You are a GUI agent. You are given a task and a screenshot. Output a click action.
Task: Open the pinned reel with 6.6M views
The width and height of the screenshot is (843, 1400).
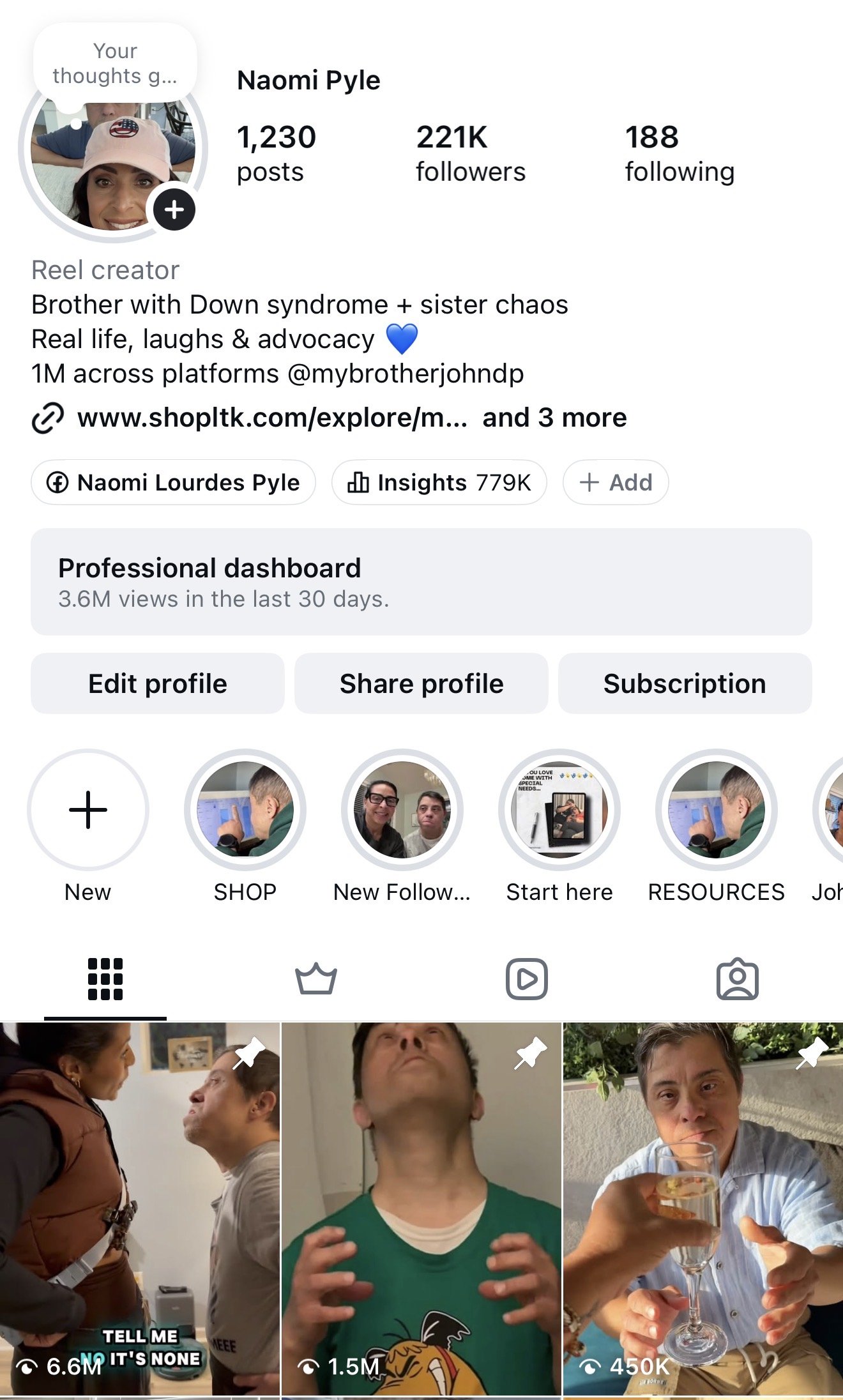140,1208
